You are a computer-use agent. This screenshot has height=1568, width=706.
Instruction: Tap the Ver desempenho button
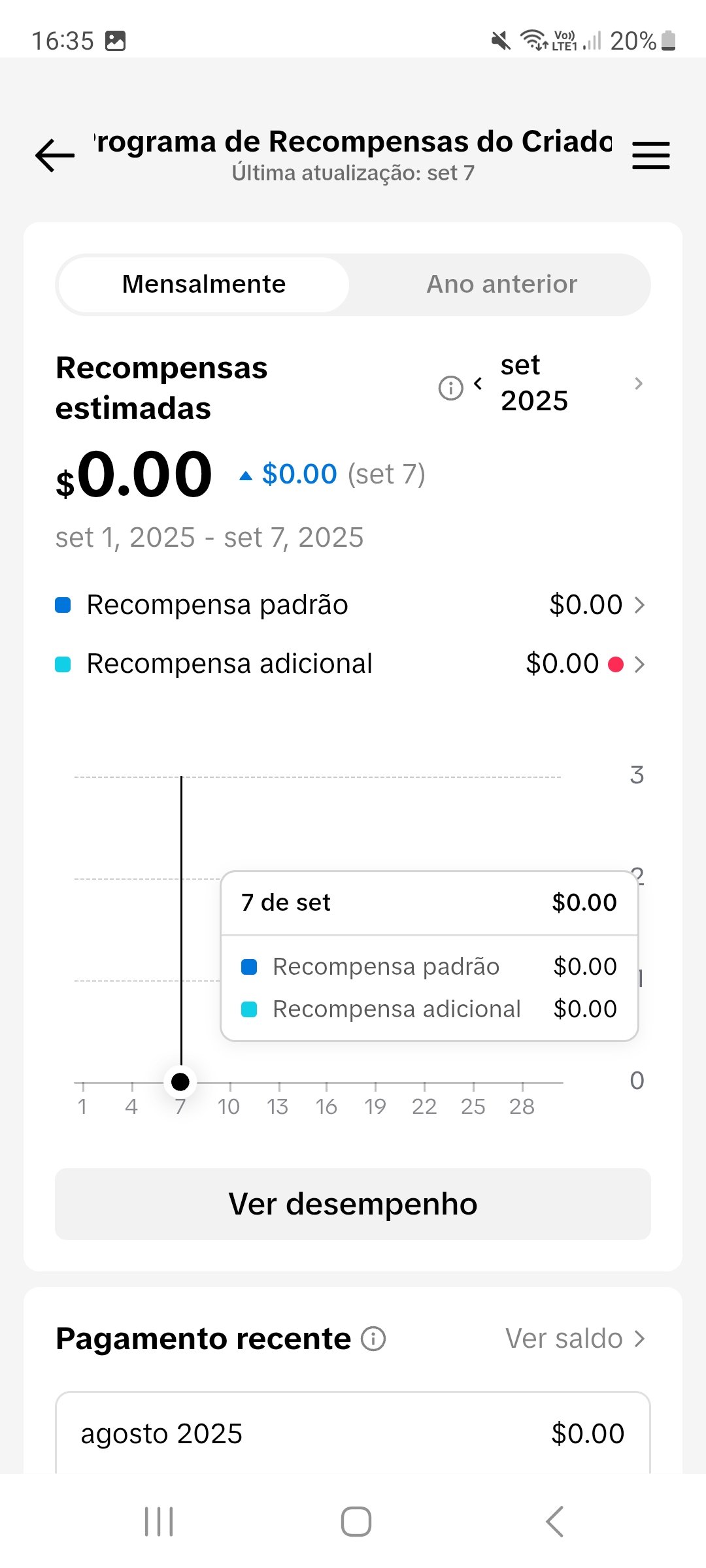[x=353, y=1203]
